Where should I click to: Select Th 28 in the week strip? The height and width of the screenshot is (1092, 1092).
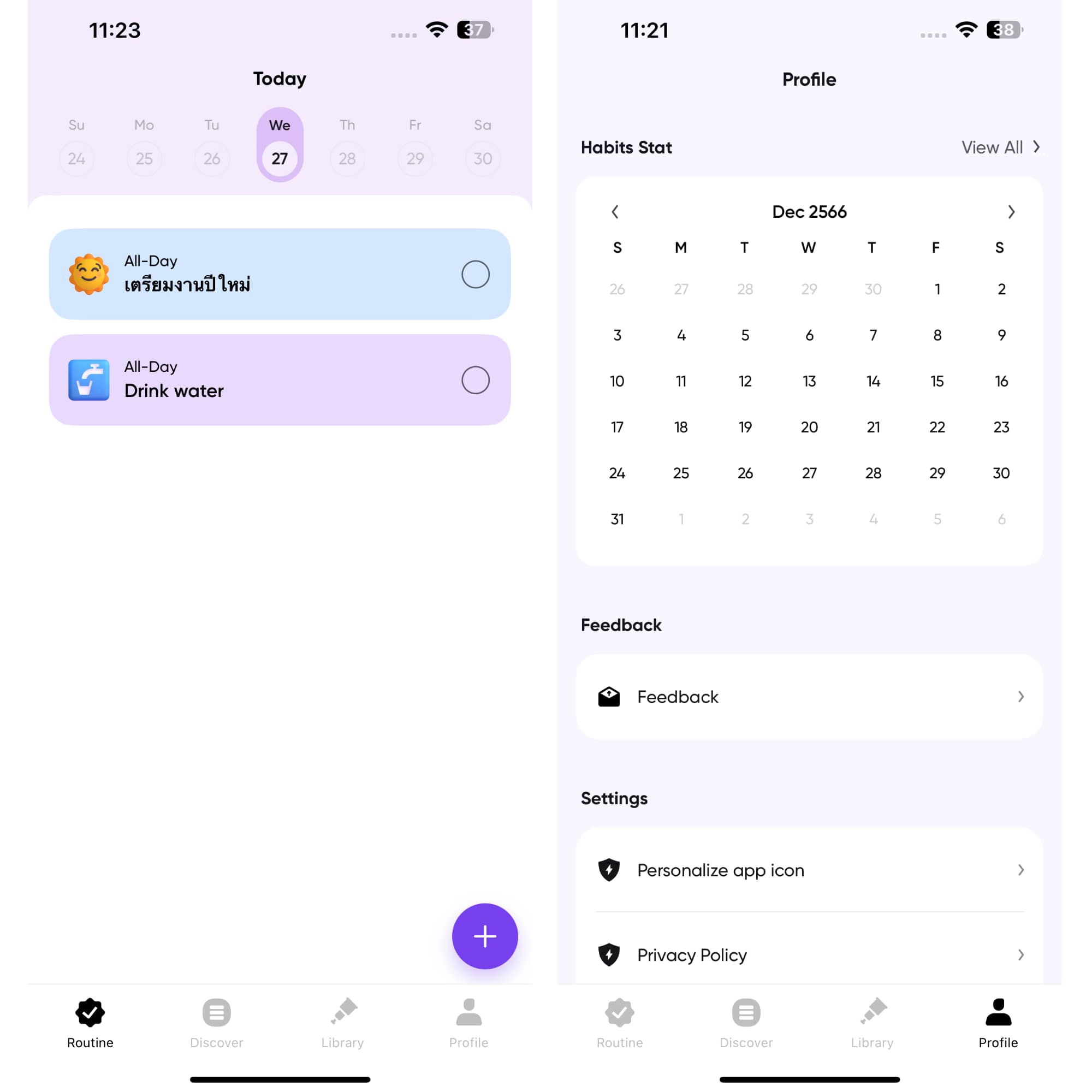coord(347,158)
